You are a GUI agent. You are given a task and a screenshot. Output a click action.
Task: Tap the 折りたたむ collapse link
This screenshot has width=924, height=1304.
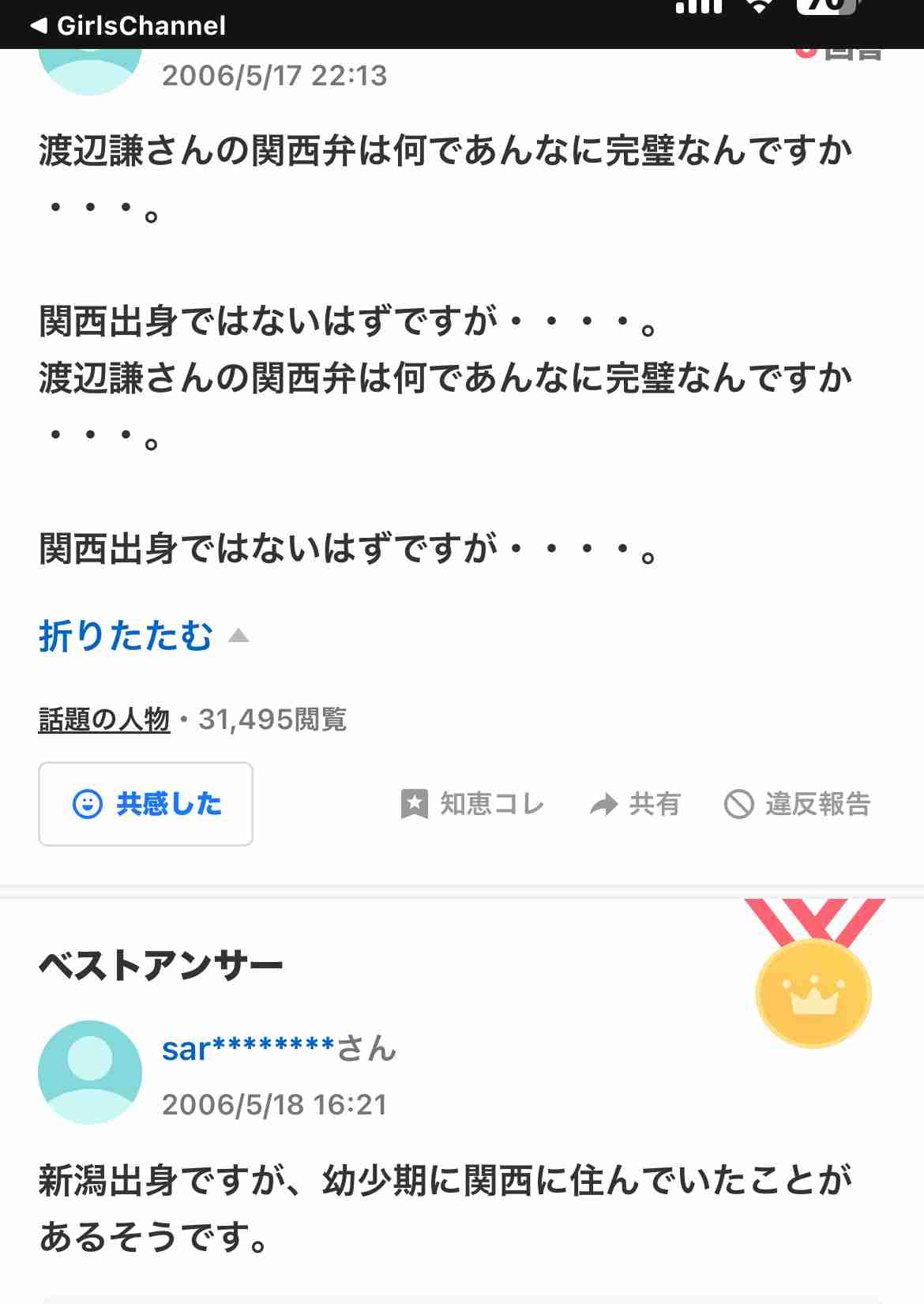click(x=125, y=636)
